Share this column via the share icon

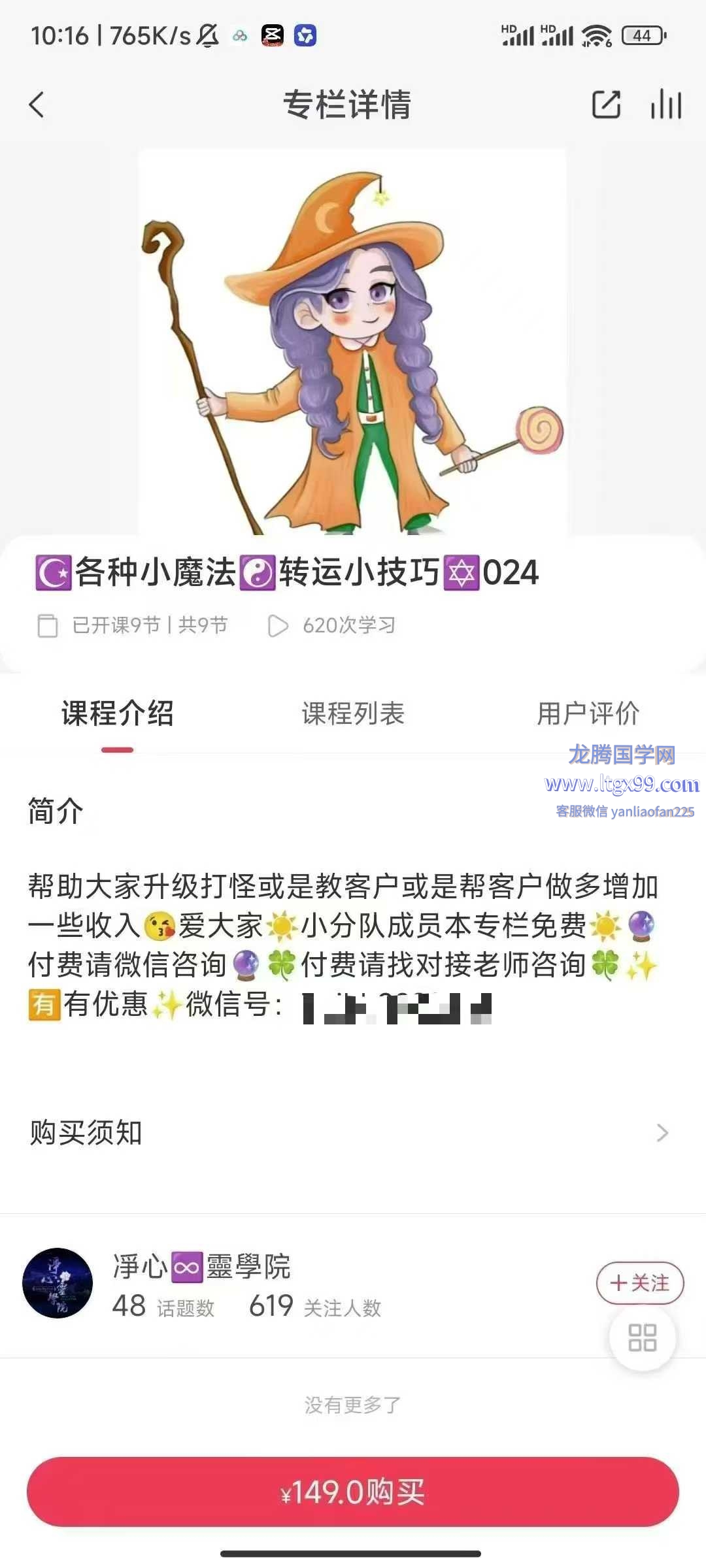pyautogui.click(x=606, y=105)
